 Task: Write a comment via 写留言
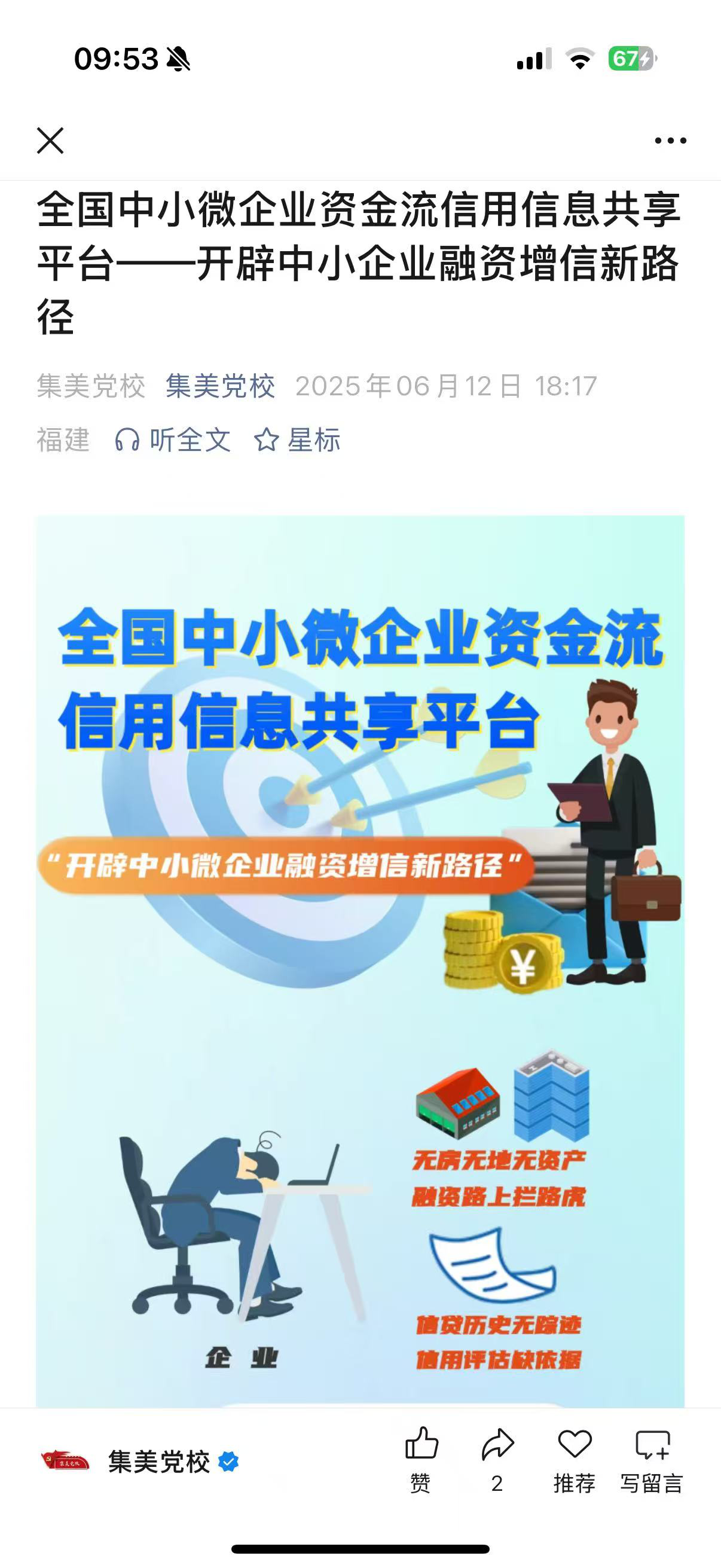pyautogui.click(x=652, y=1459)
